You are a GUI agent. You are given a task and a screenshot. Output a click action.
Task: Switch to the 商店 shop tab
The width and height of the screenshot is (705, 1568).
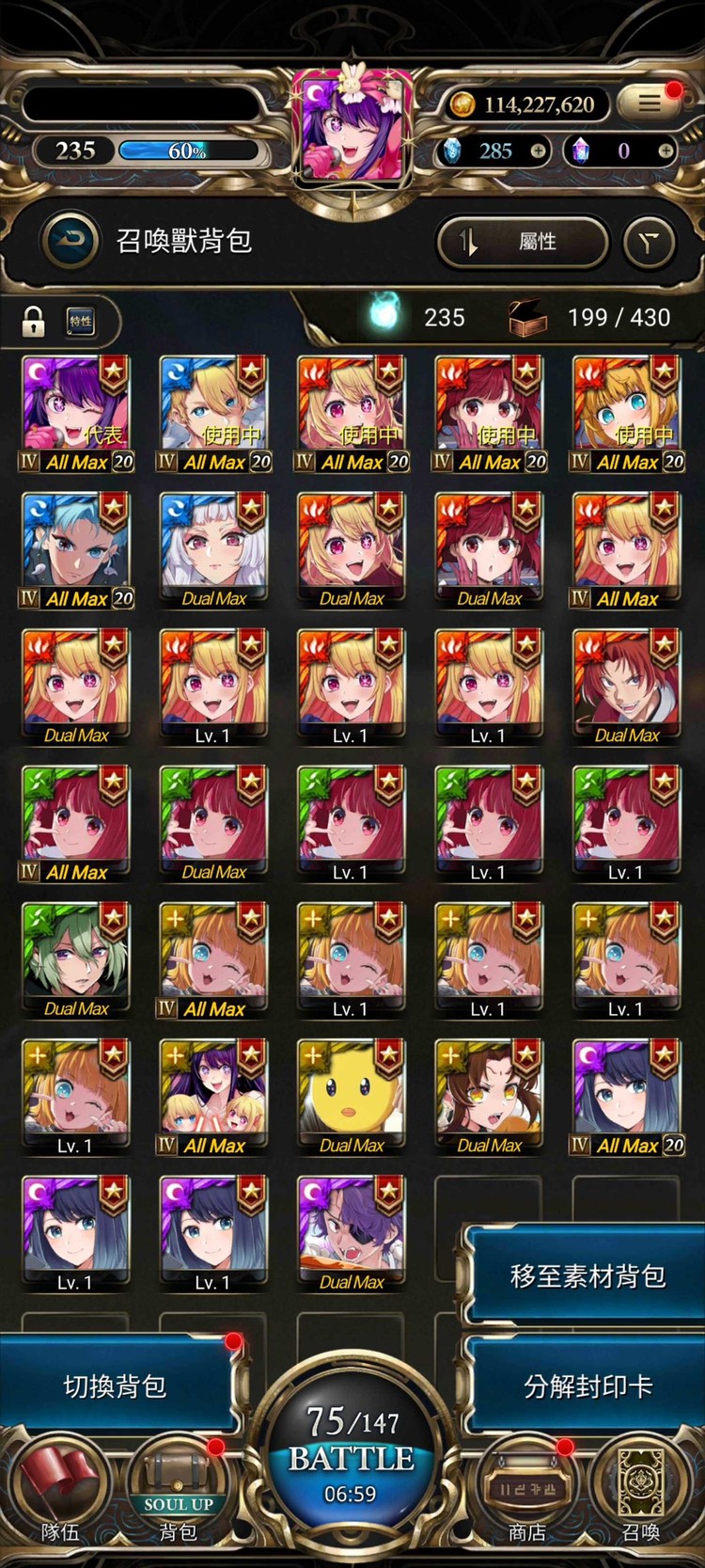pyautogui.click(x=527, y=1493)
